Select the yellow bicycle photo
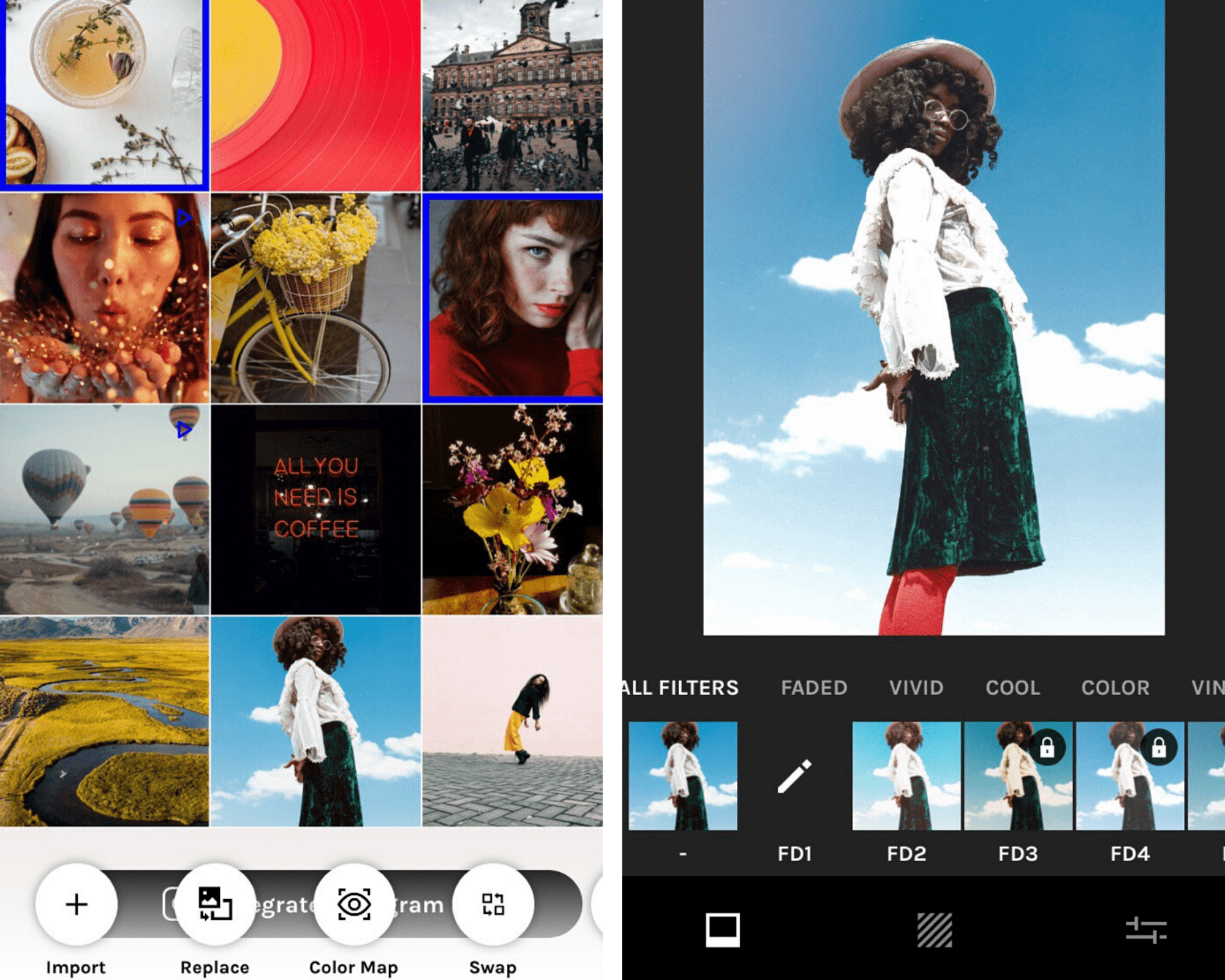This screenshot has height=980, width=1225. (x=316, y=298)
